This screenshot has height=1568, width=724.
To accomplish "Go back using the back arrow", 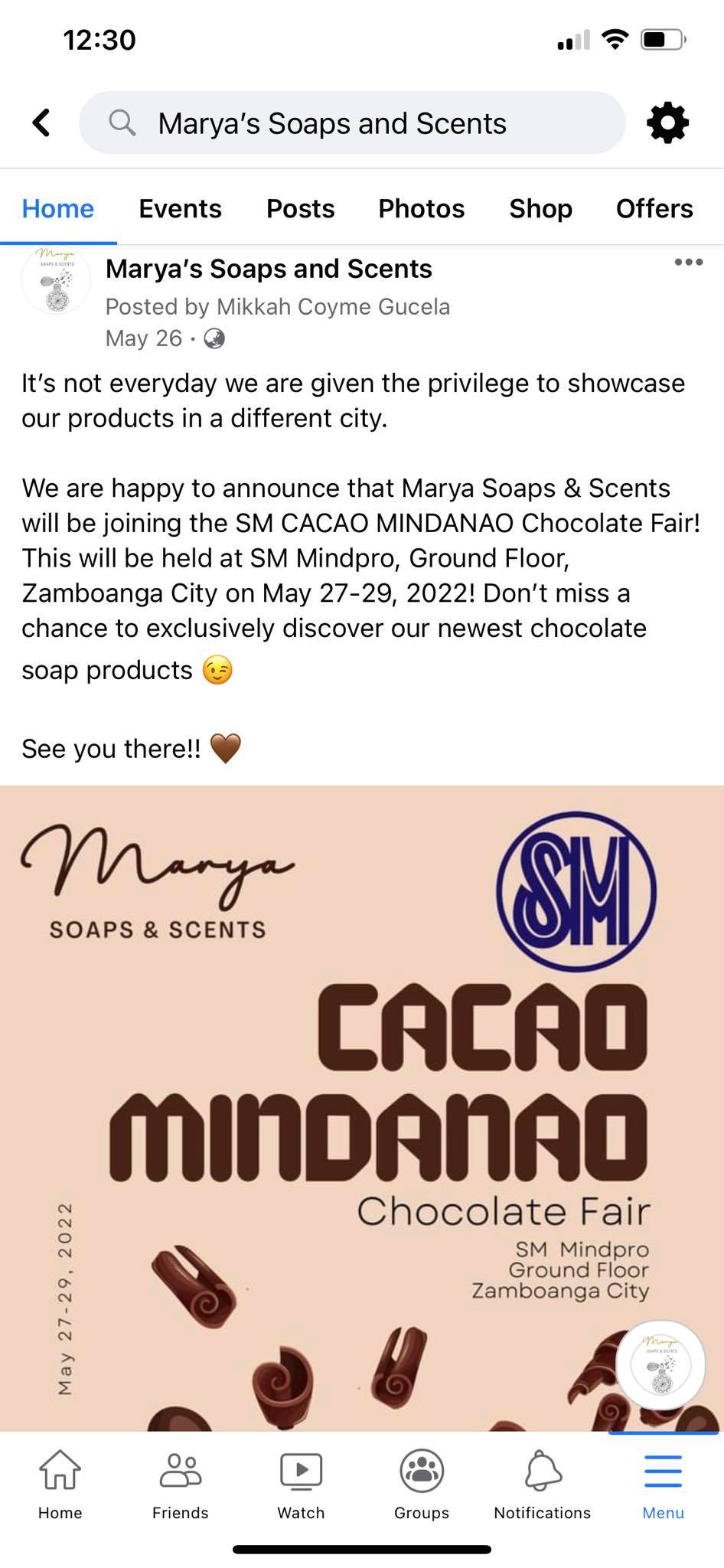I will coord(41,122).
